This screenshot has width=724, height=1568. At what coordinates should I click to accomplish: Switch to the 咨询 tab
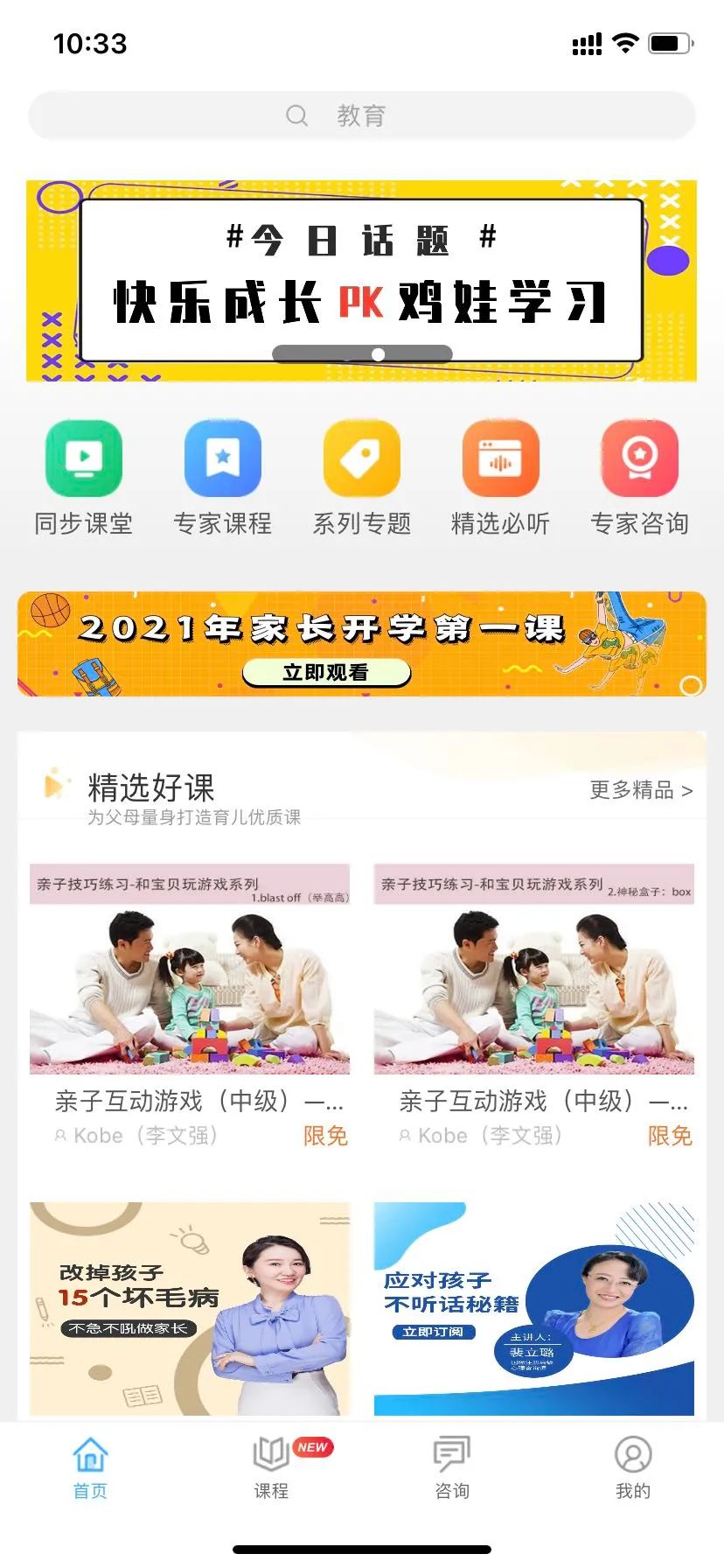[x=452, y=1467]
